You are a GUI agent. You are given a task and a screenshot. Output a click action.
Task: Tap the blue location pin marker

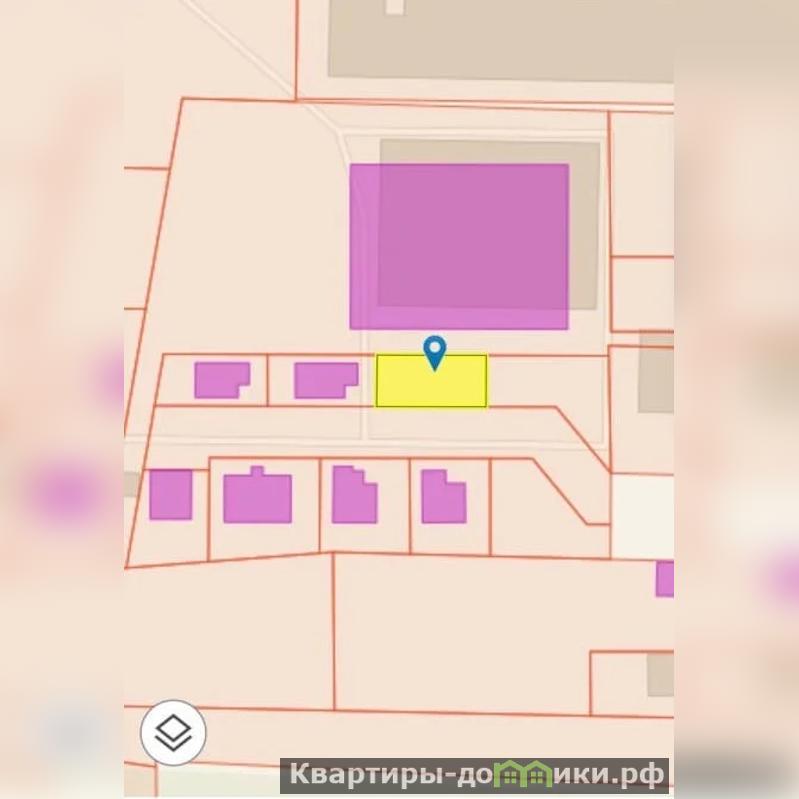(434, 352)
